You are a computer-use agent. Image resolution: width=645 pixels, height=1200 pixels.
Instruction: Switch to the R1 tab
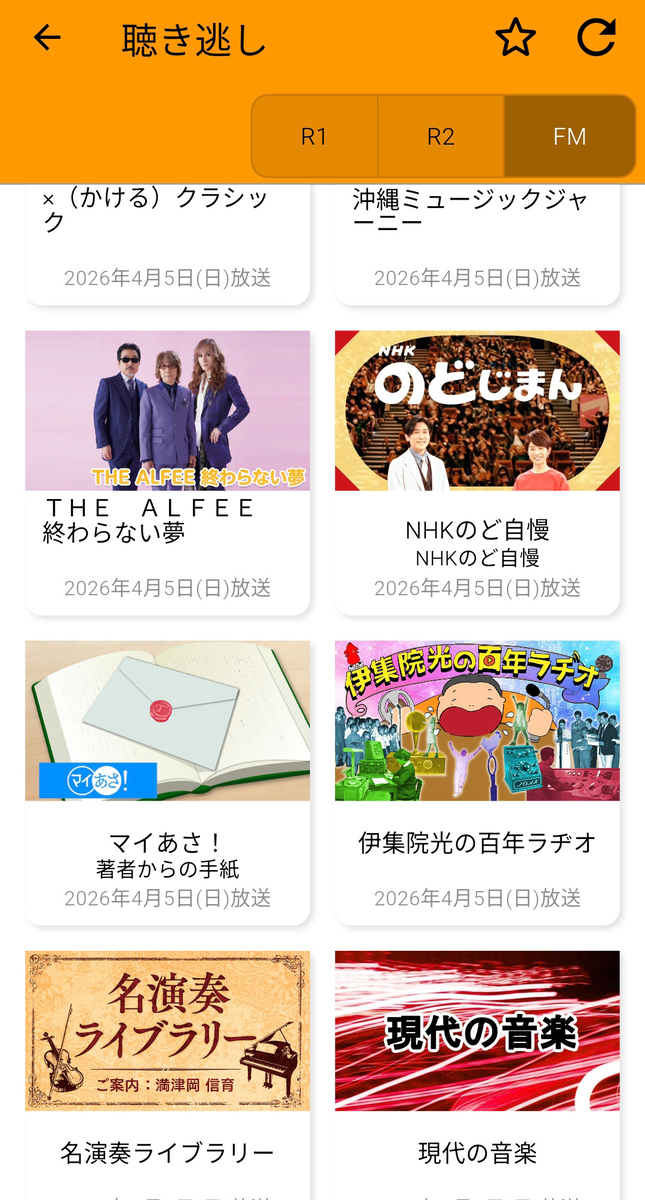click(x=314, y=137)
